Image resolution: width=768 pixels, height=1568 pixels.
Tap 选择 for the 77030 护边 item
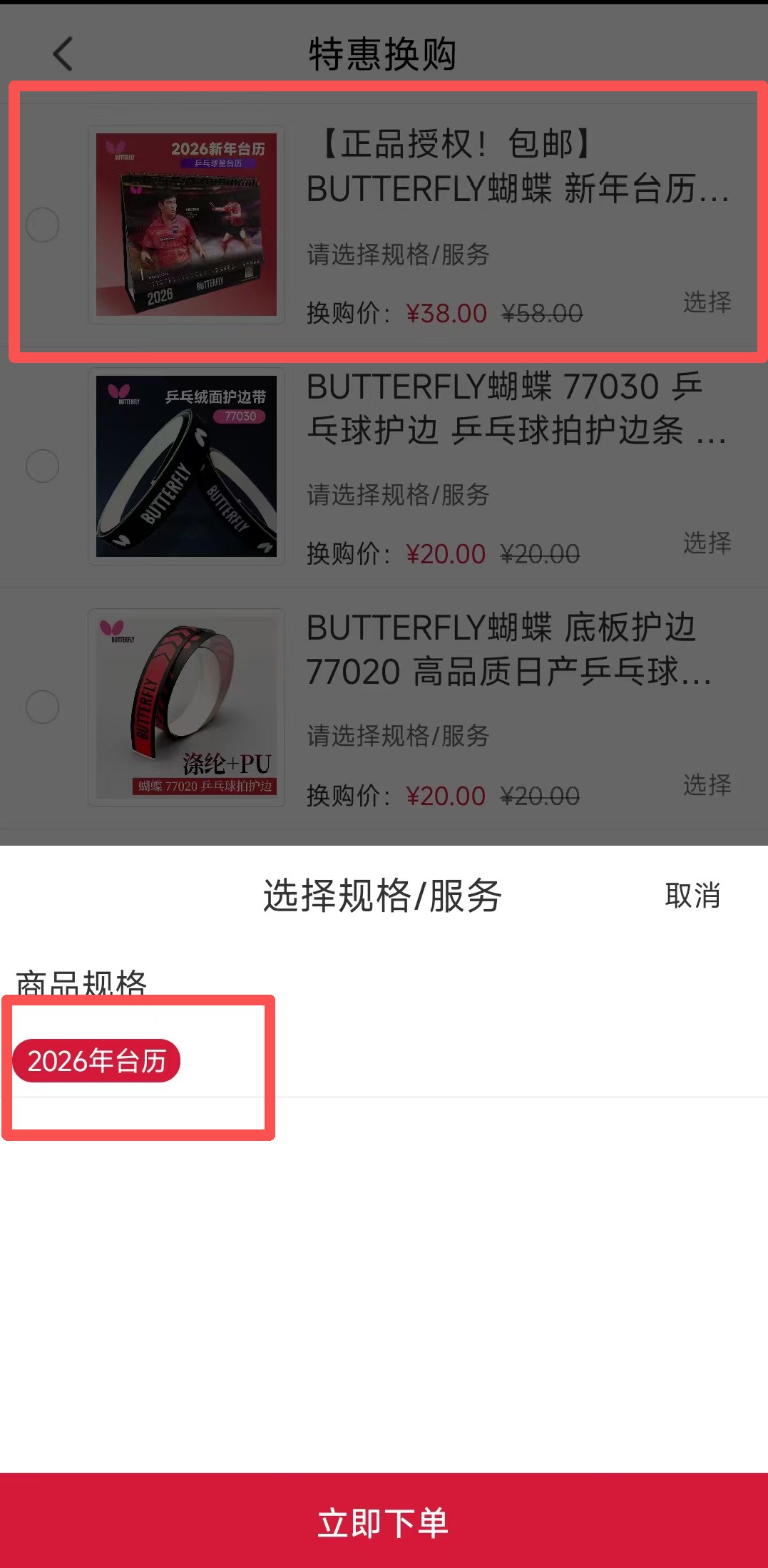point(707,543)
